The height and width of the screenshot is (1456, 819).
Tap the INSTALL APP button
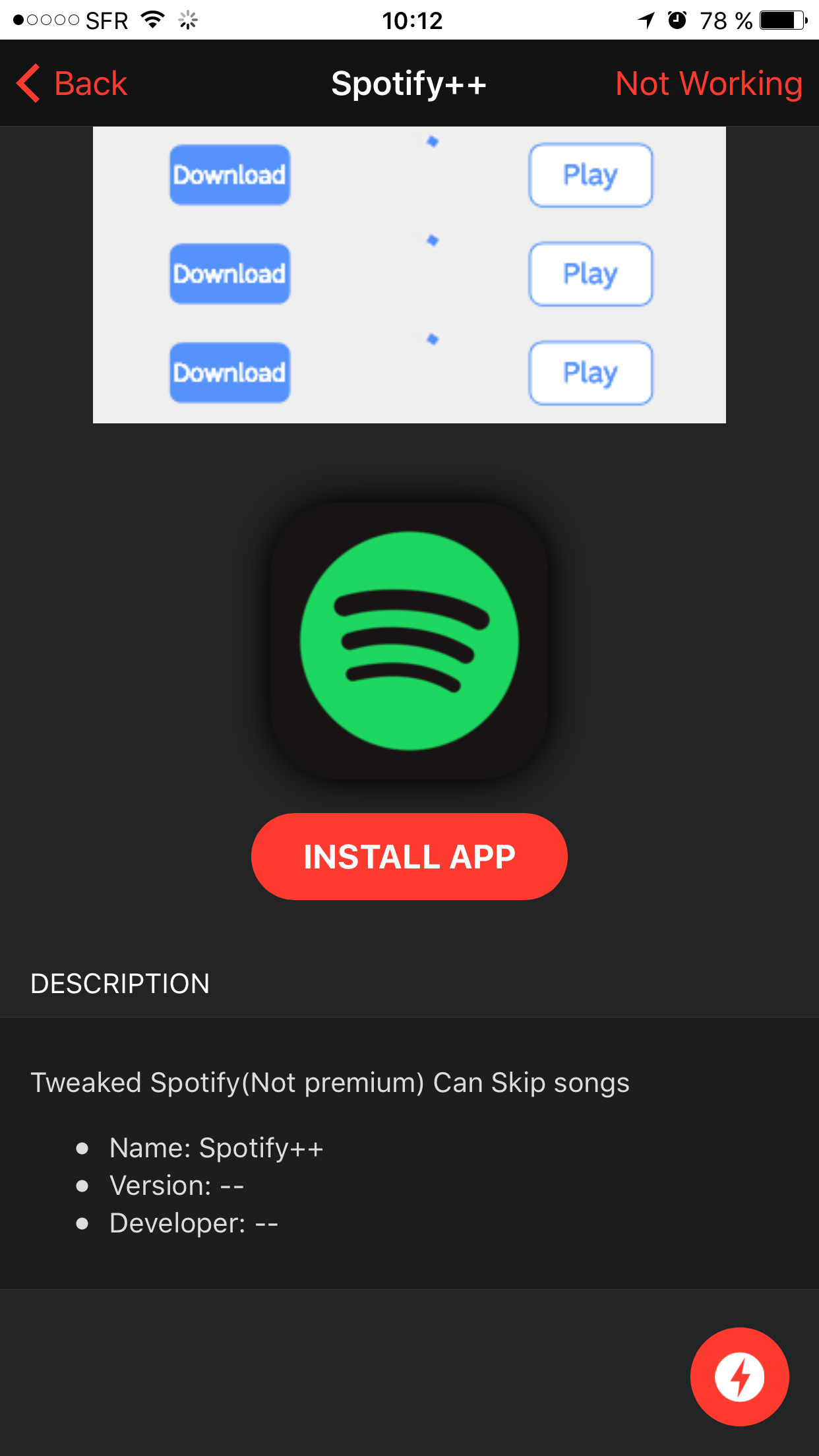point(409,857)
